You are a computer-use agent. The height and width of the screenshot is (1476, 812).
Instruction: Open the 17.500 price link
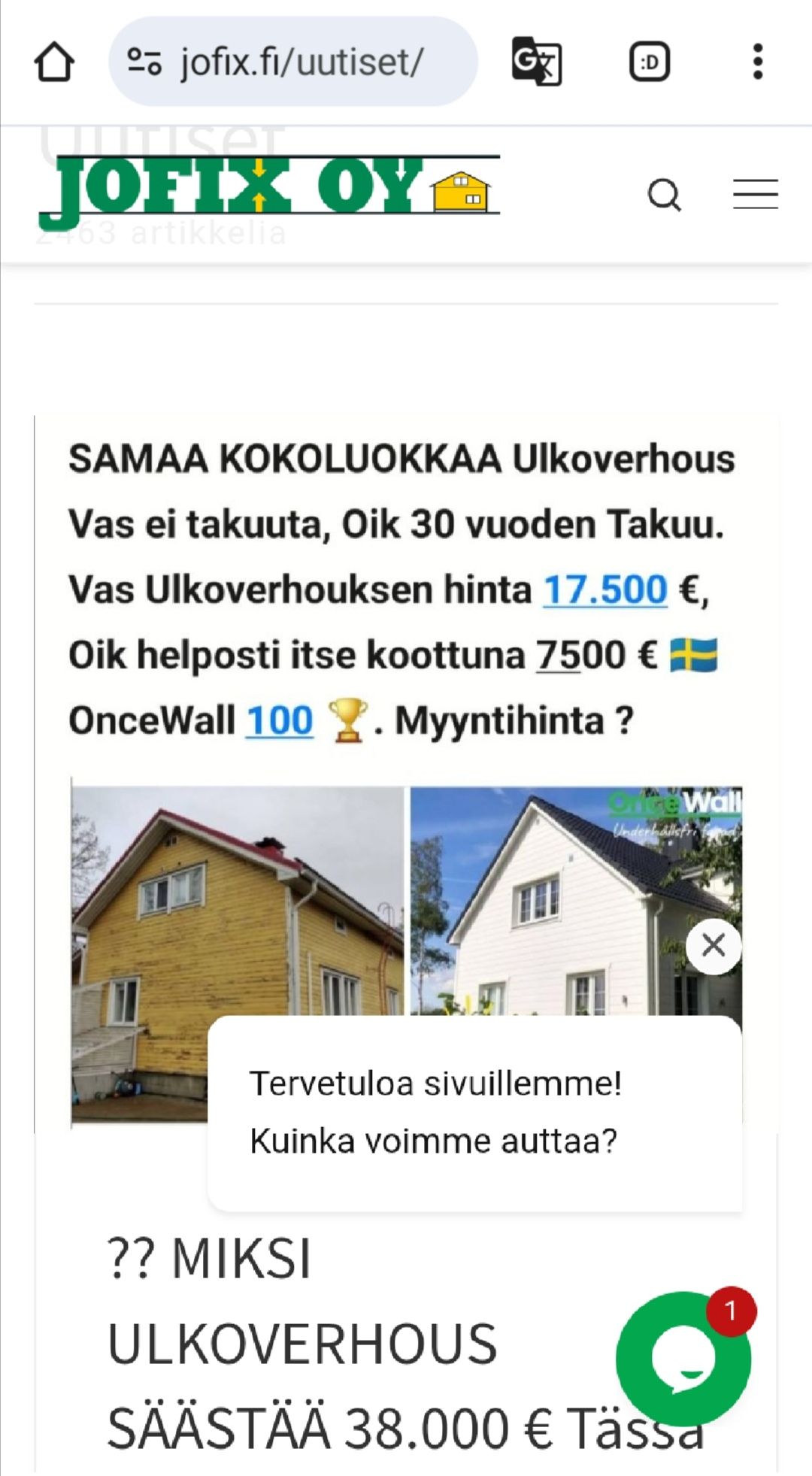[605, 589]
